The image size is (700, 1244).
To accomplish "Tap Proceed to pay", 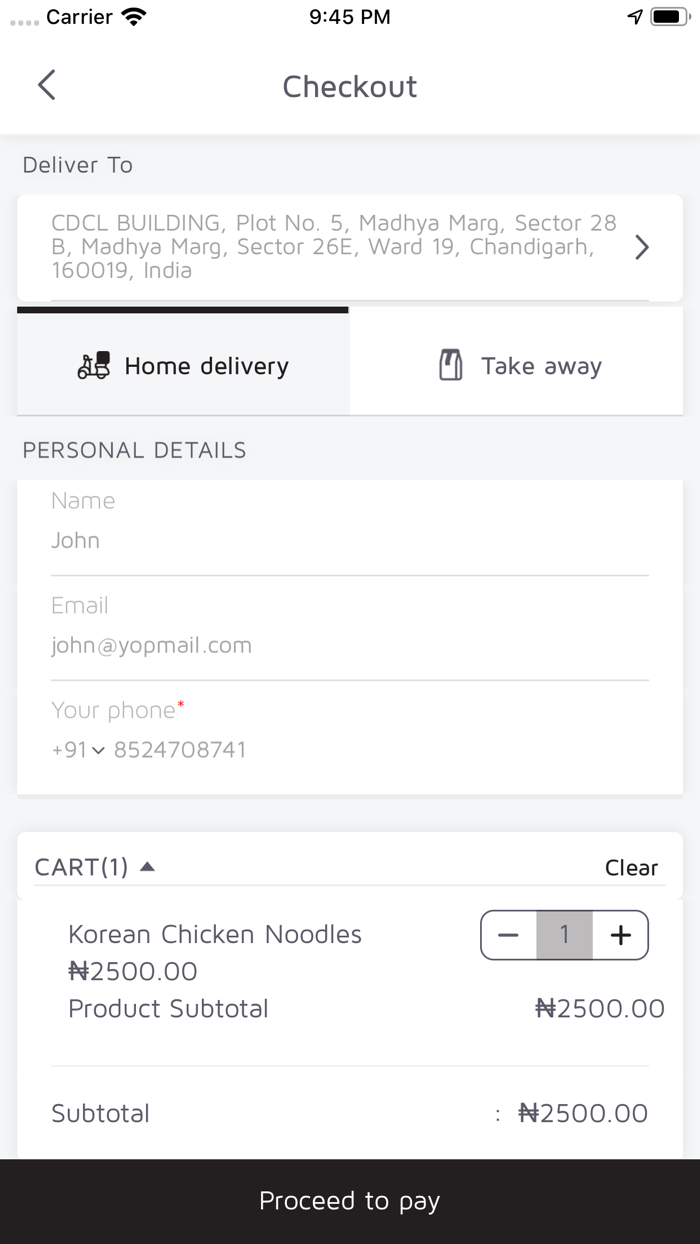I will tap(349, 1201).
